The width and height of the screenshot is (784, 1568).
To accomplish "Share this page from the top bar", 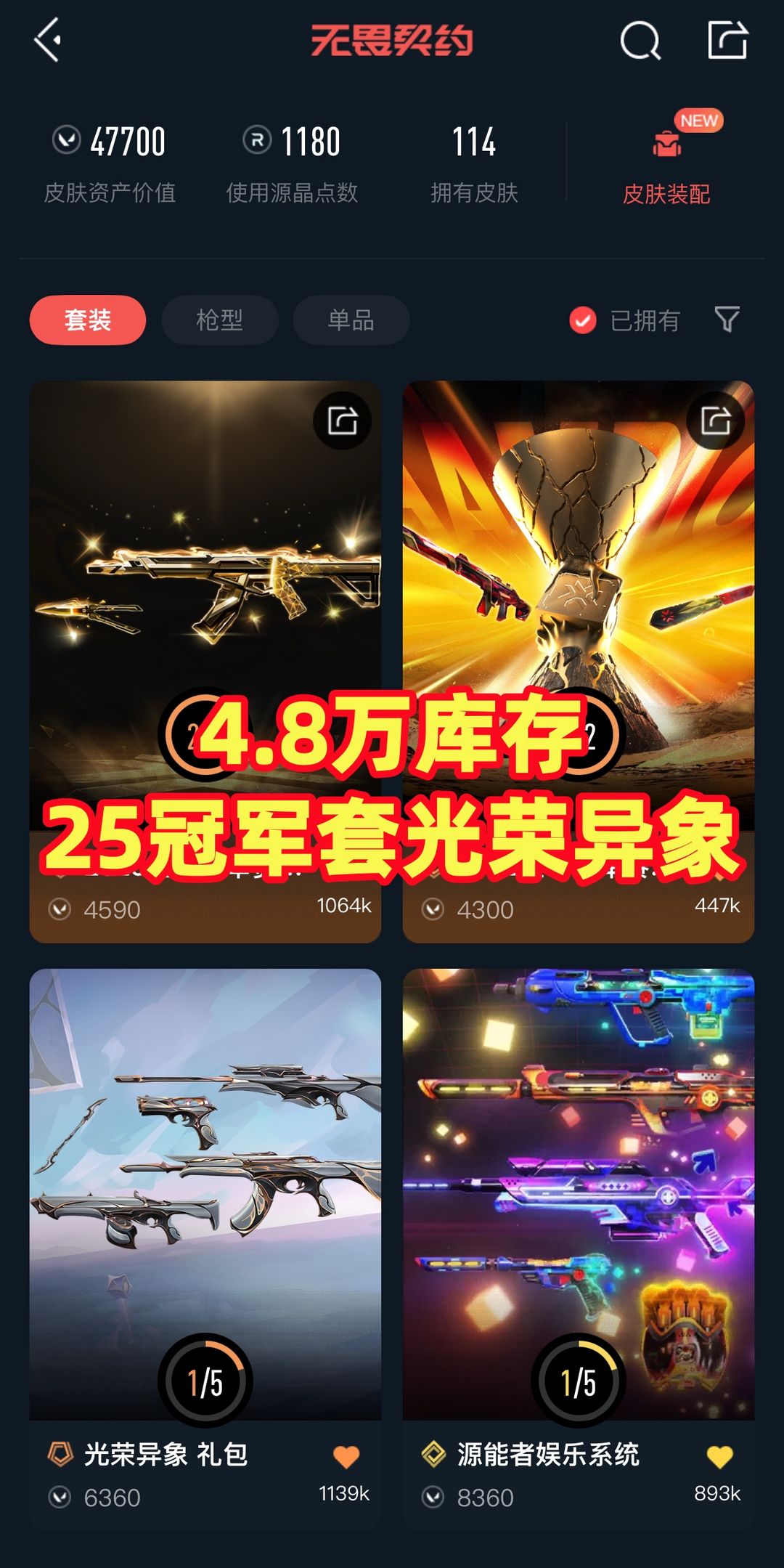I will click(x=727, y=40).
